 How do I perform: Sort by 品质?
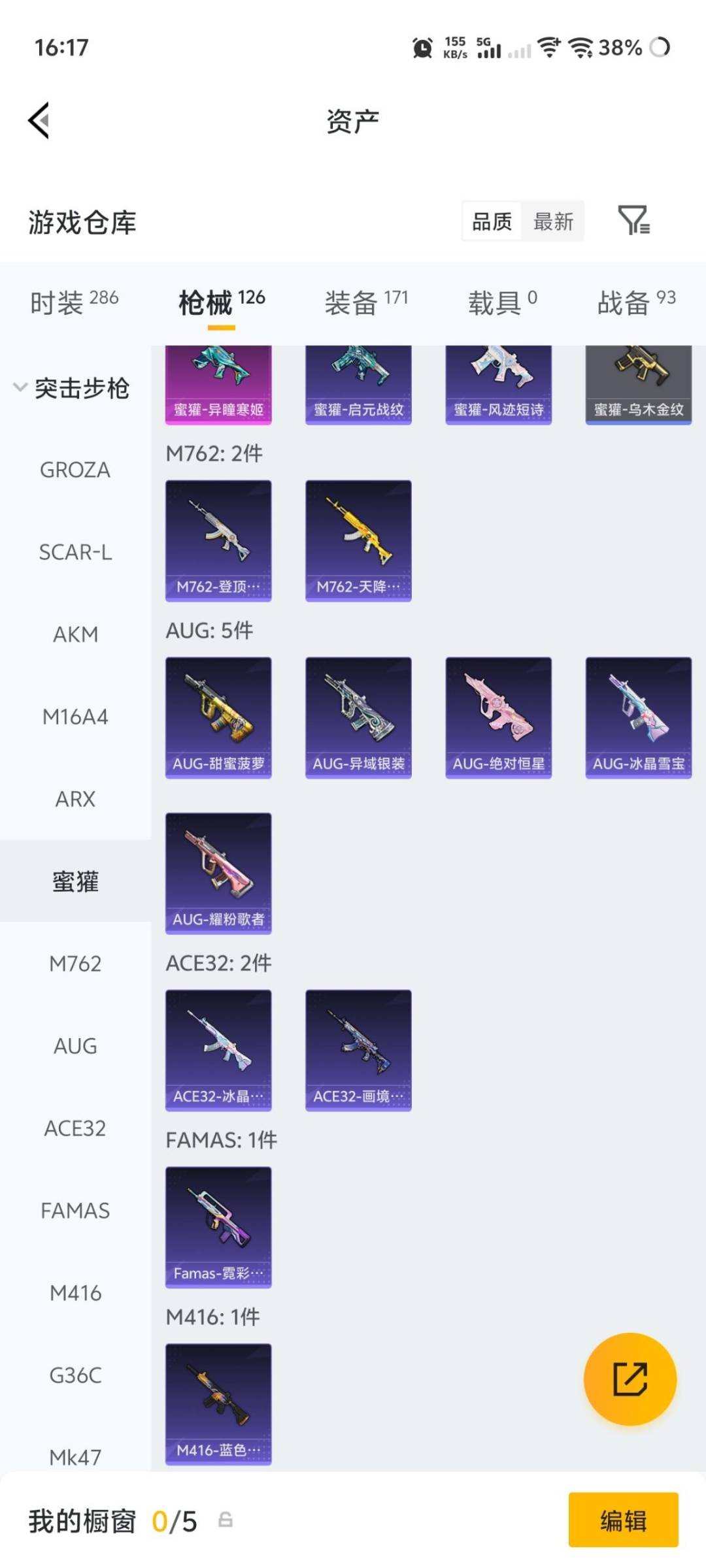[x=492, y=221]
